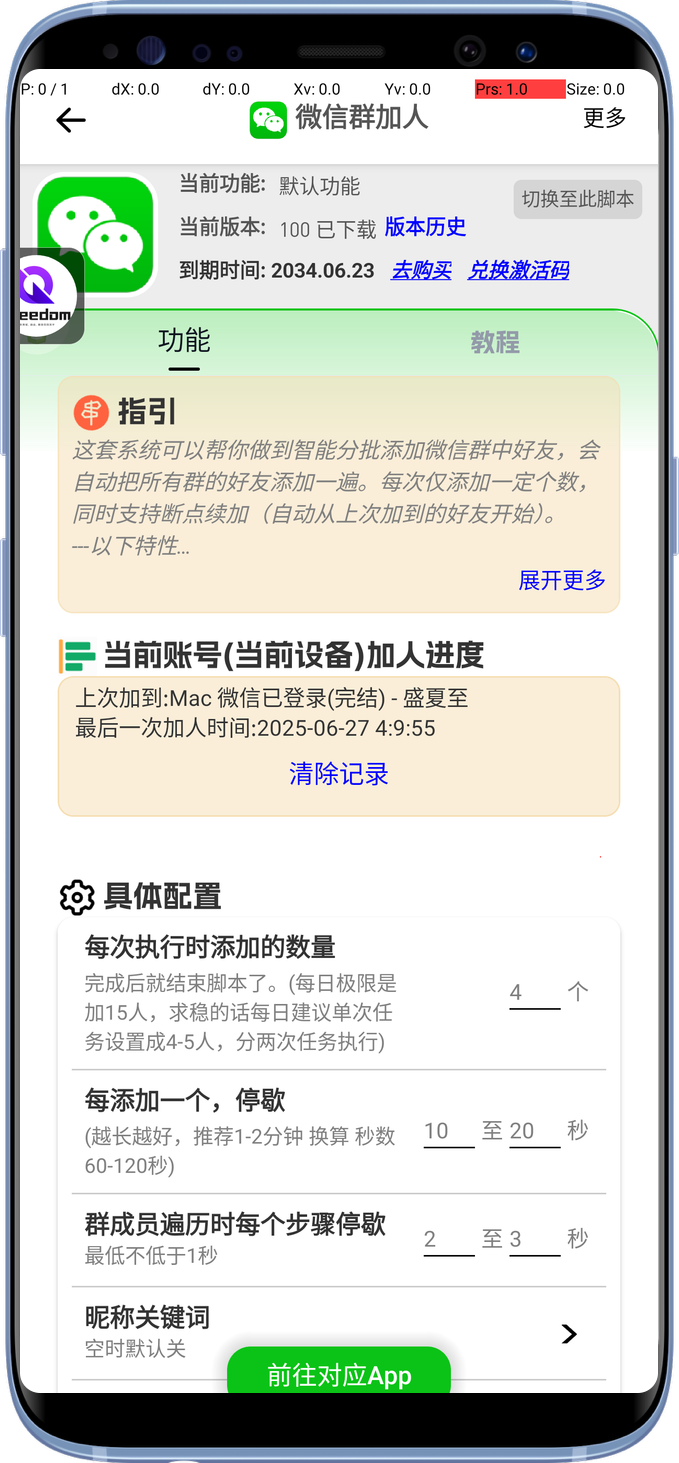Image resolution: width=679 pixels, height=1463 pixels.
Task: Expand the guide with 展开更多
Action: 562,580
